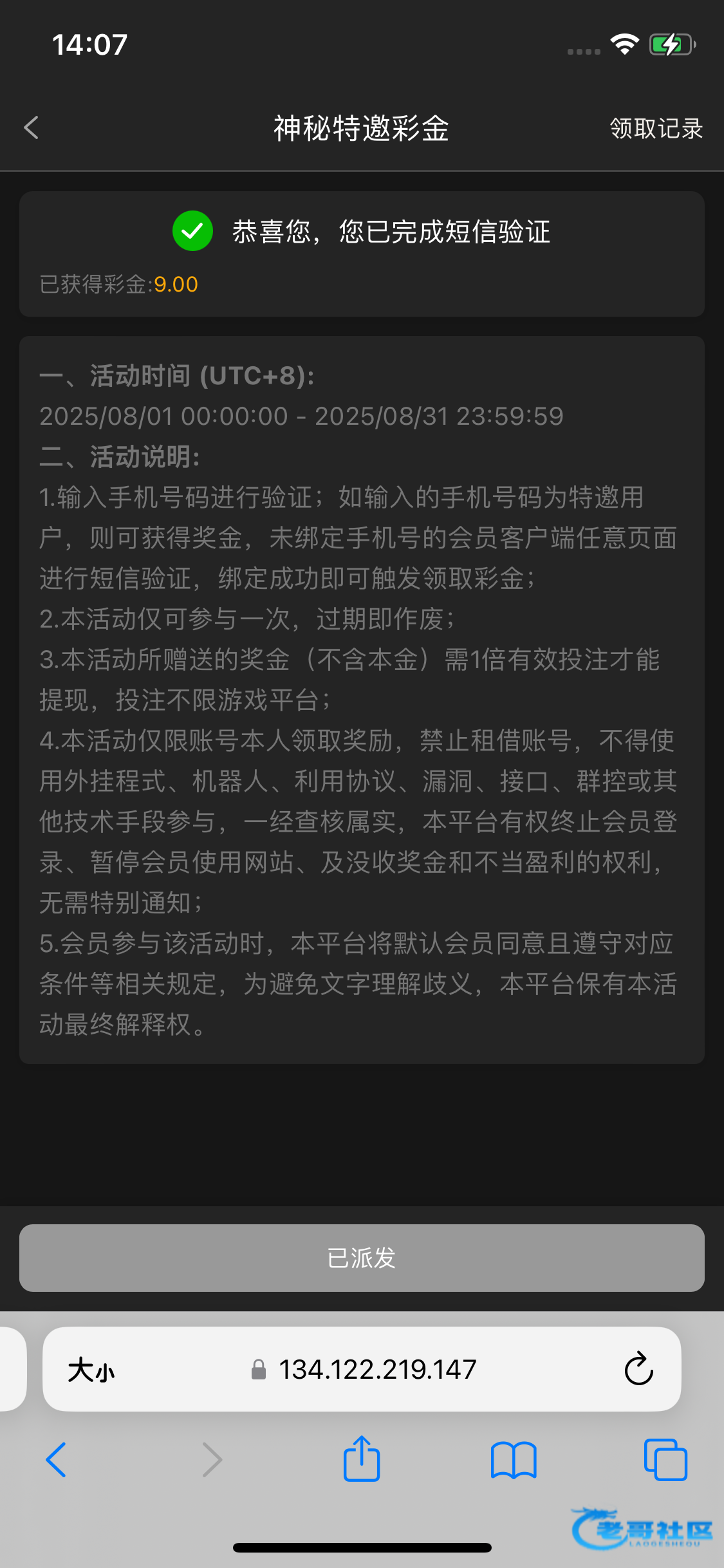Go back in Safari browser history
This screenshot has width=724, height=1568.
click(x=57, y=1460)
